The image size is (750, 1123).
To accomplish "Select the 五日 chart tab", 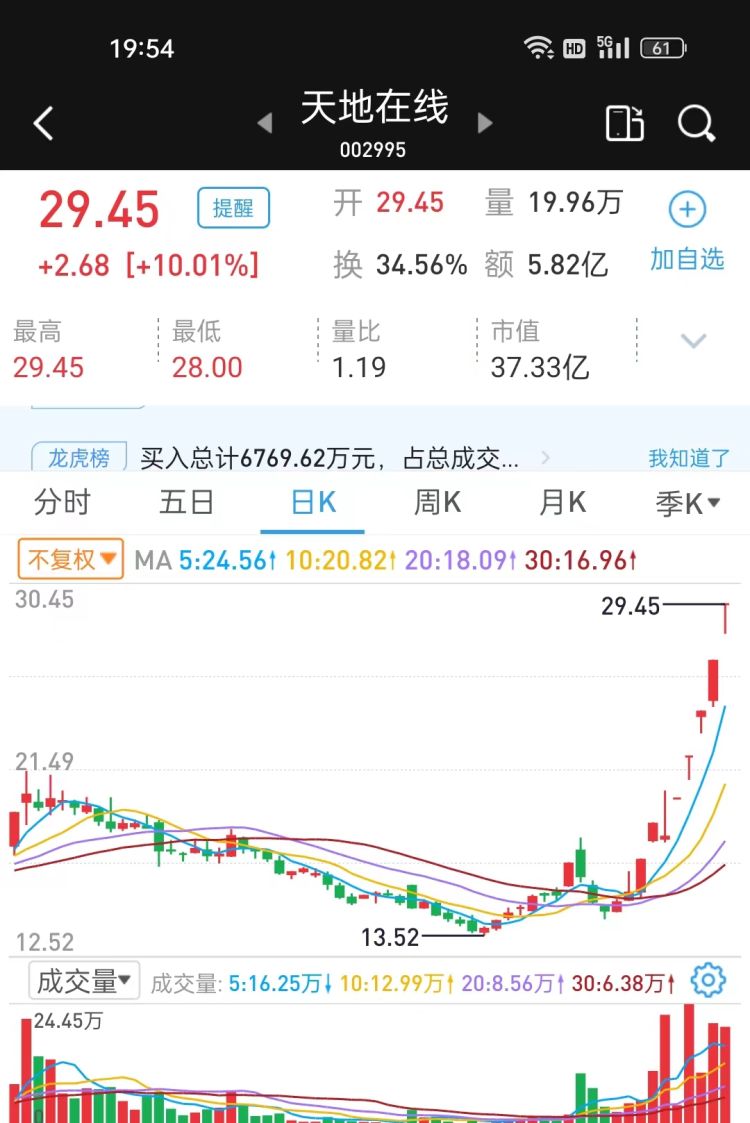I will (x=186, y=502).
